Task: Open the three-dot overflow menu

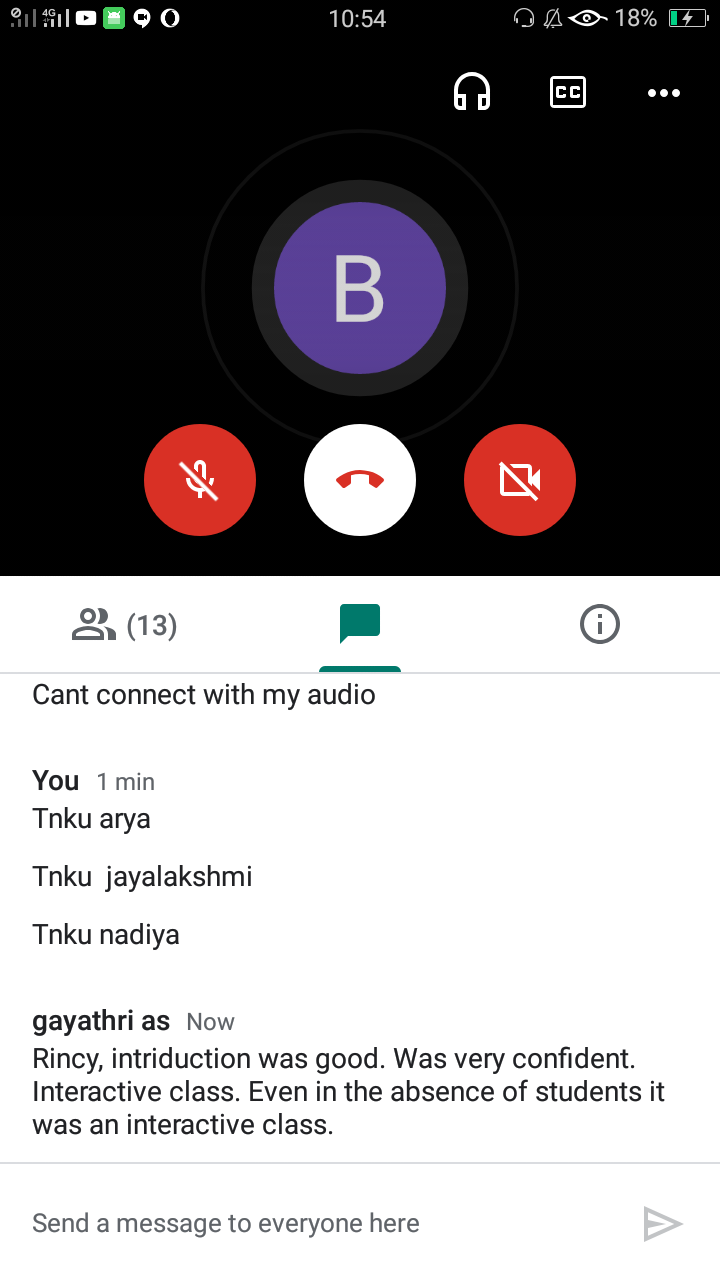Action: point(663,93)
